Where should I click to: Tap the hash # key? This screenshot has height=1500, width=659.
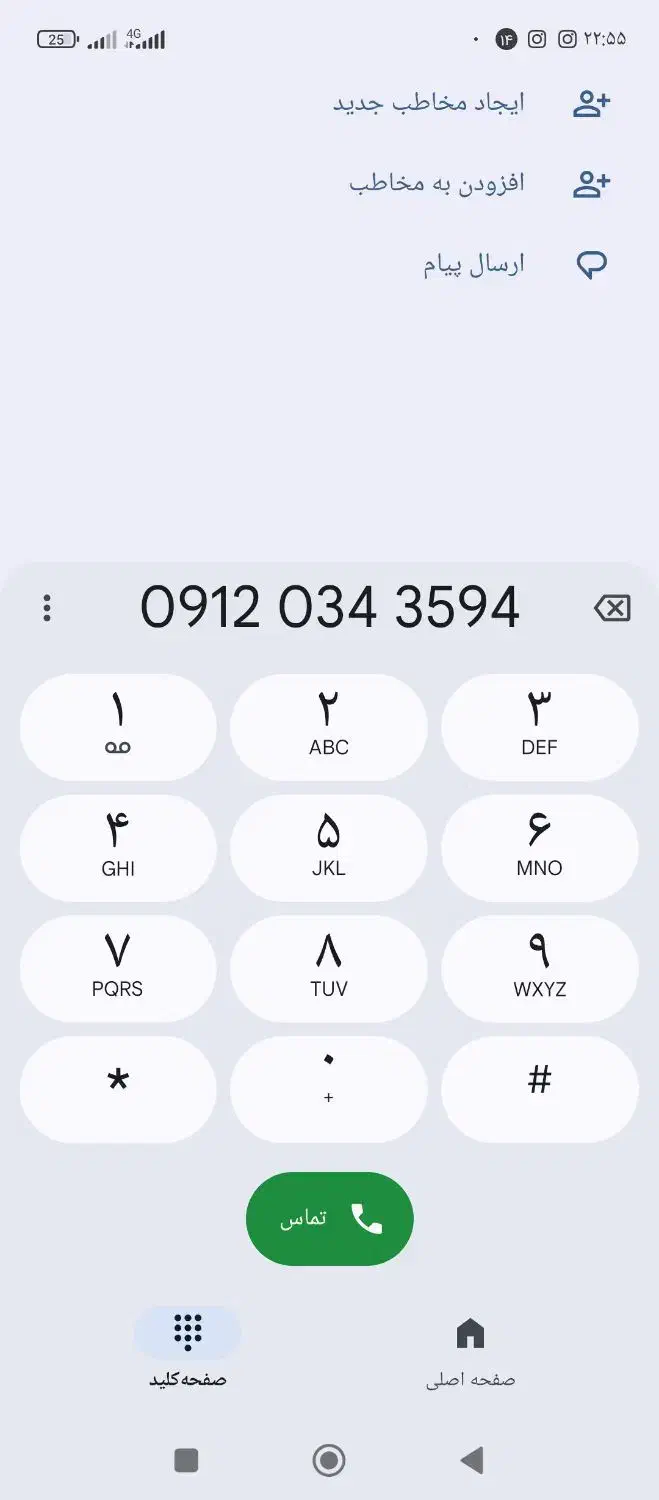pyautogui.click(x=539, y=1089)
